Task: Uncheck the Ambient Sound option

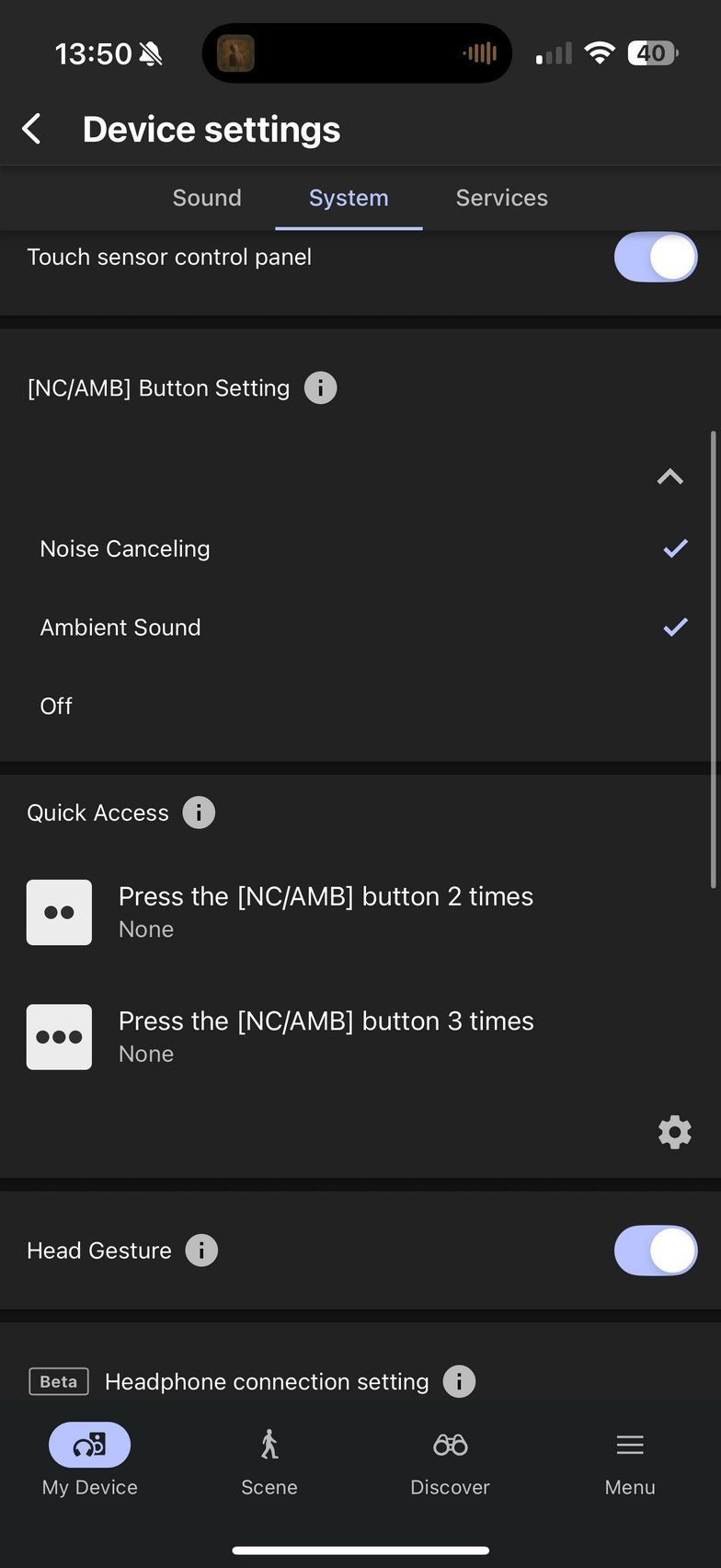Action: click(360, 628)
